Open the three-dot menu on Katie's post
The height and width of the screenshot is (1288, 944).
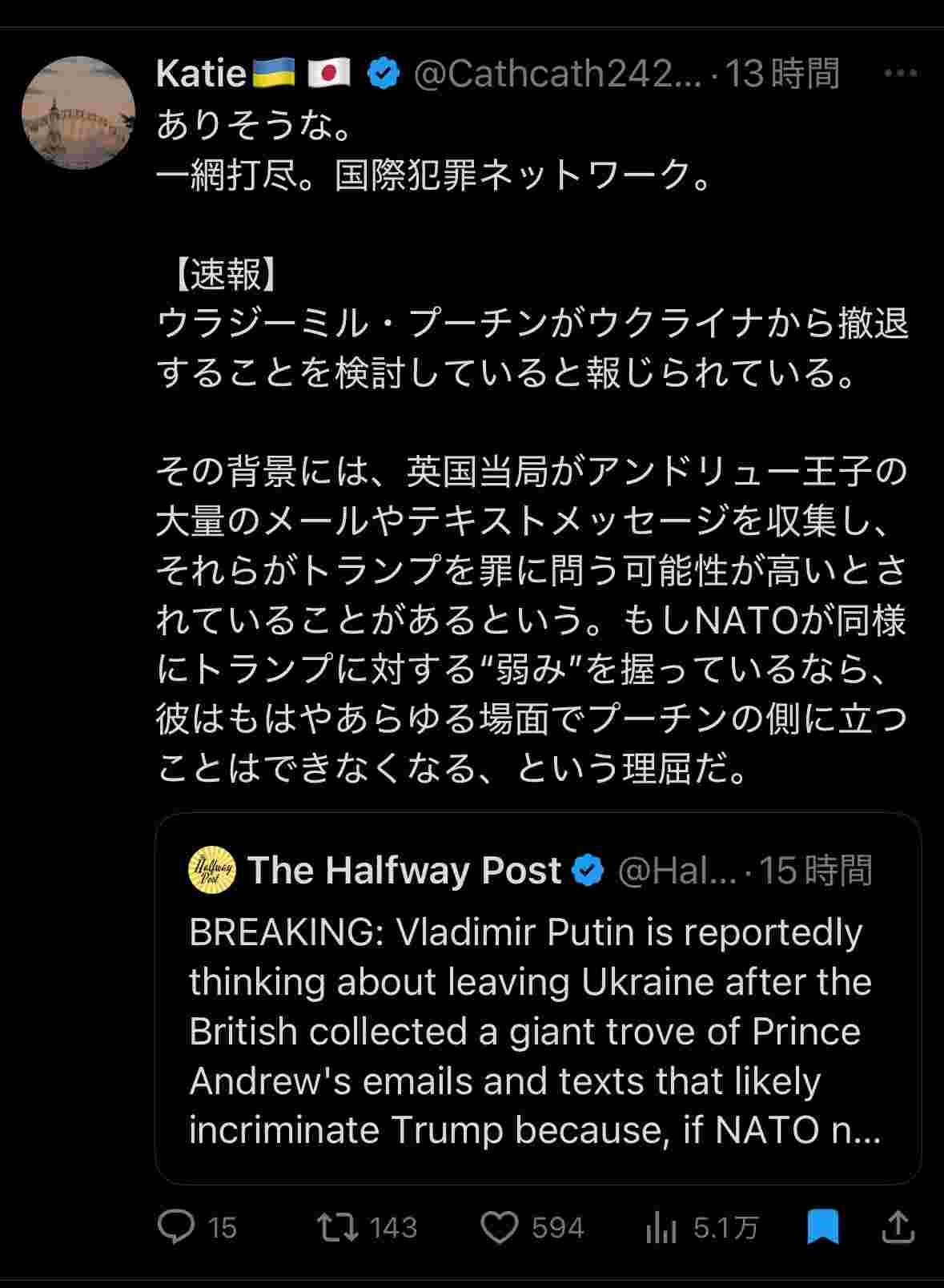point(900,74)
